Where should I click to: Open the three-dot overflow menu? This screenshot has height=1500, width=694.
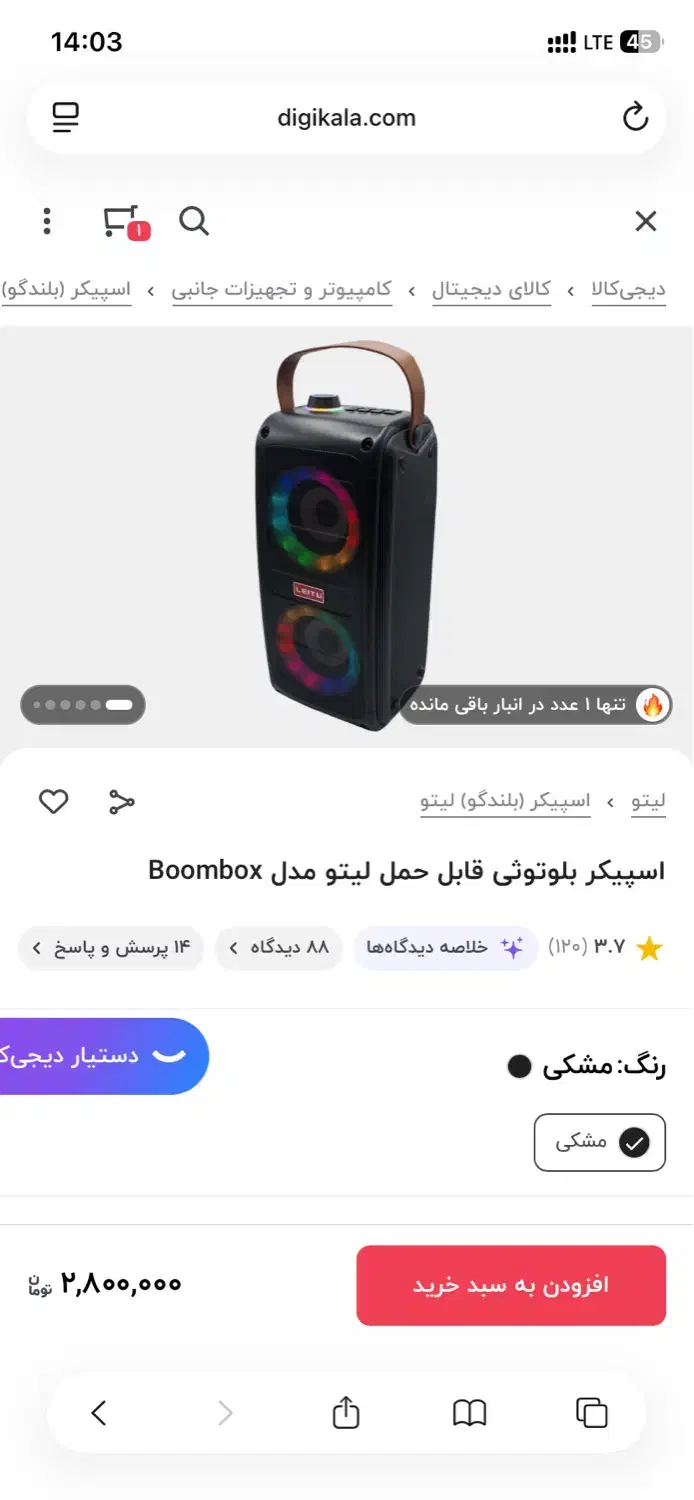[x=46, y=221]
